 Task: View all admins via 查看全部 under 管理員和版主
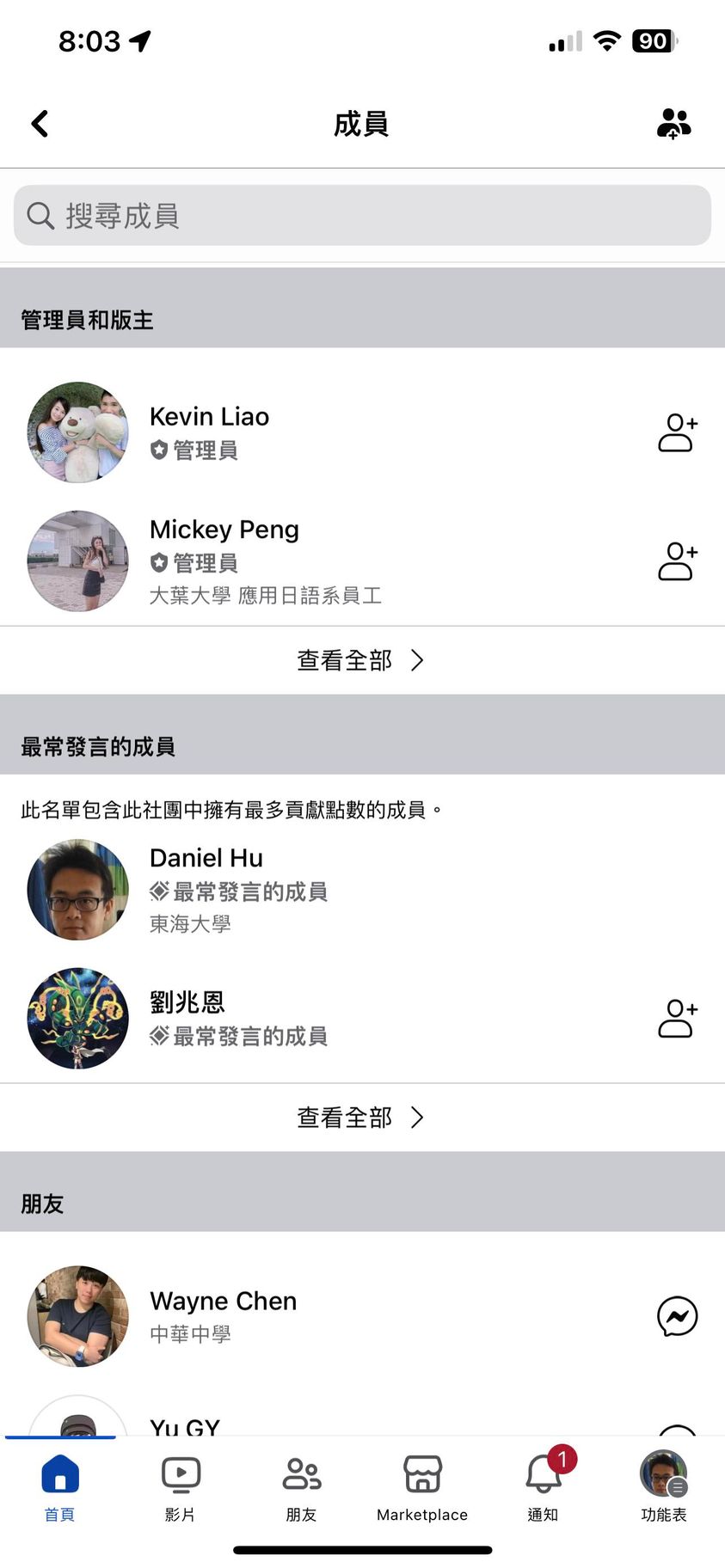pos(361,660)
